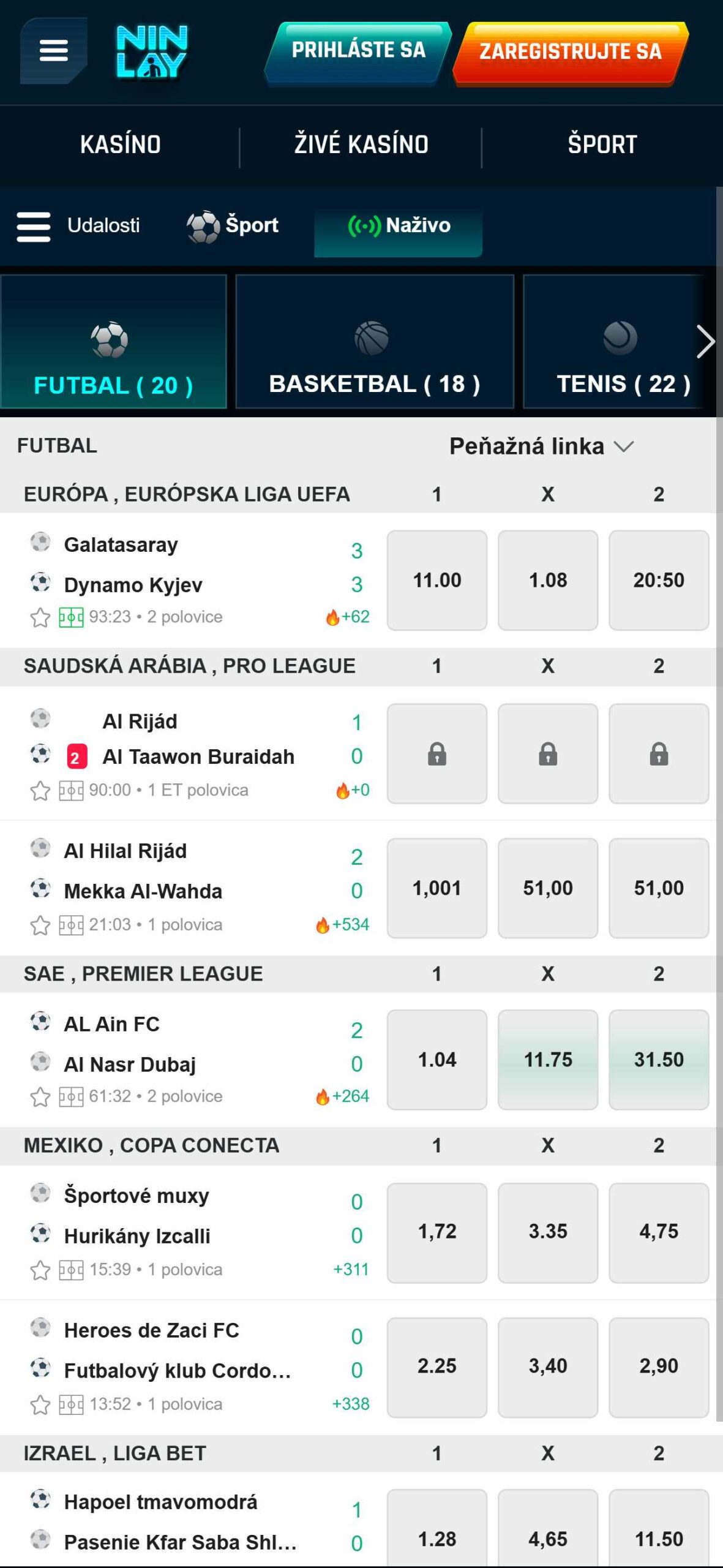Click the PRIHLÁSTE SA button
The image size is (723, 1568).
[x=359, y=50]
